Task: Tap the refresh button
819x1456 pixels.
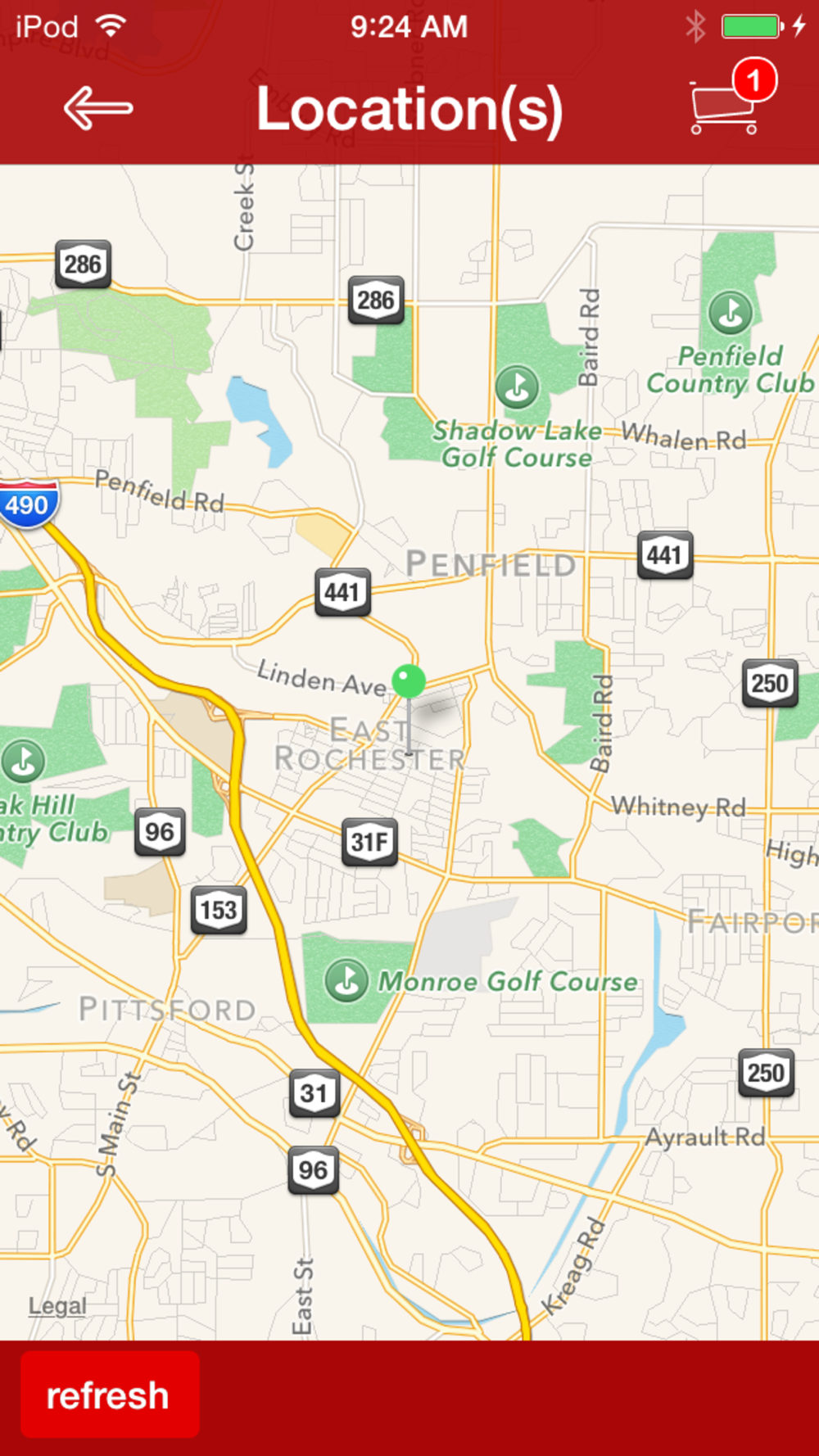Action: point(110,1395)
